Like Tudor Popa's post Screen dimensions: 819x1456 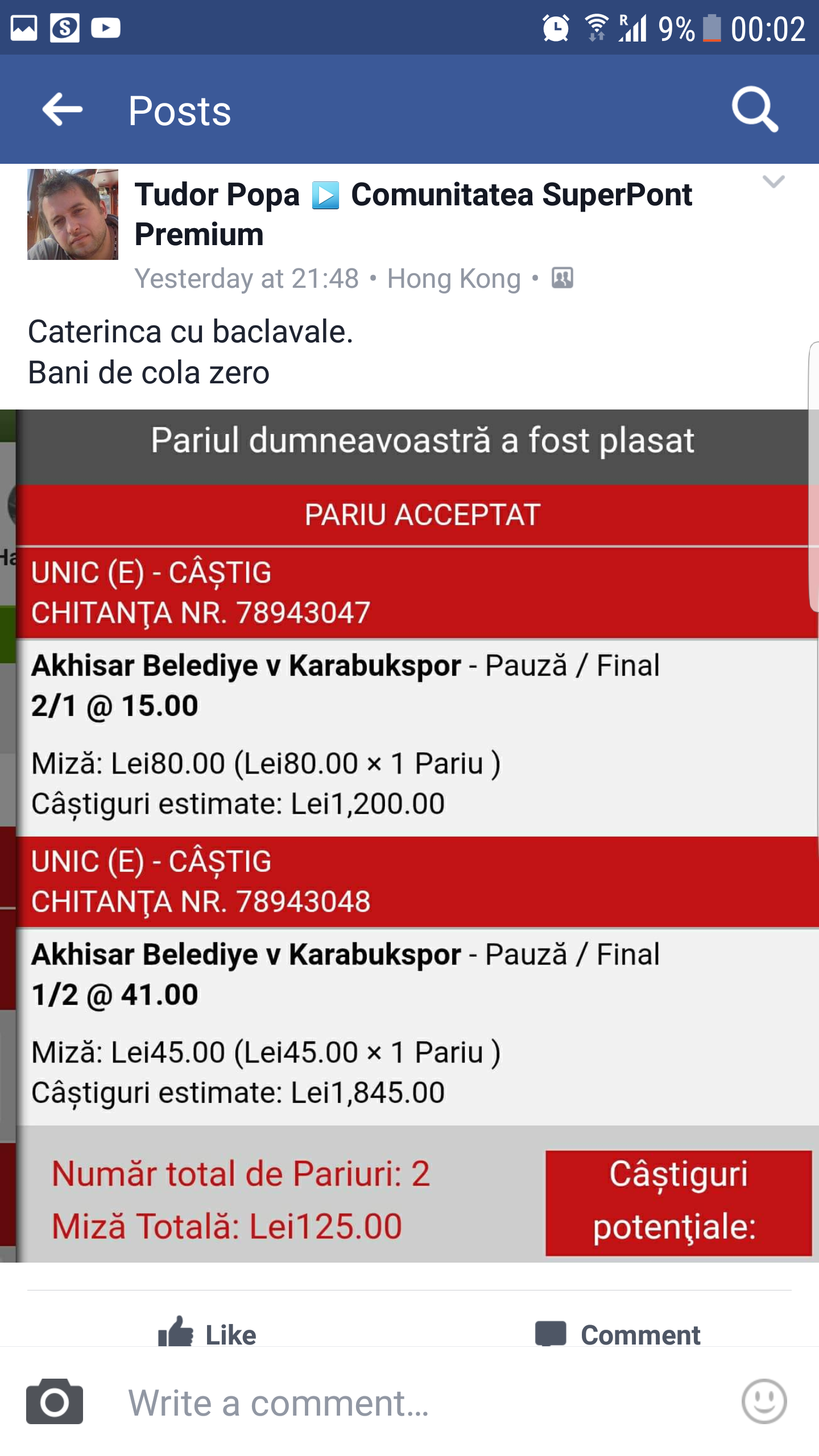pyautogui.click(x=208, y=1333)
